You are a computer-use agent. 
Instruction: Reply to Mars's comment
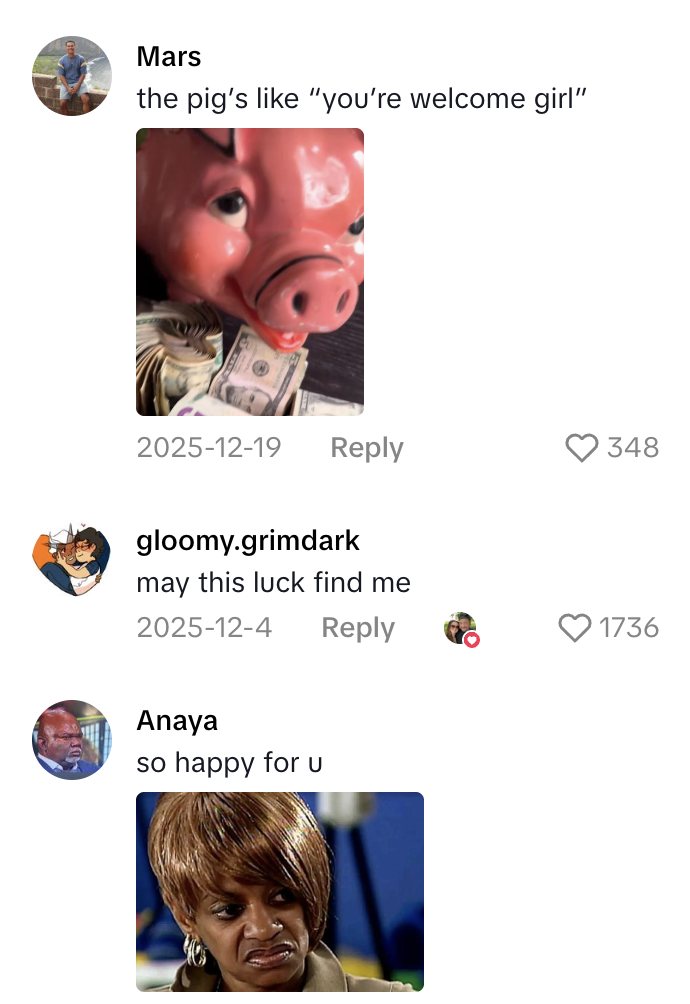coord(366,448)
